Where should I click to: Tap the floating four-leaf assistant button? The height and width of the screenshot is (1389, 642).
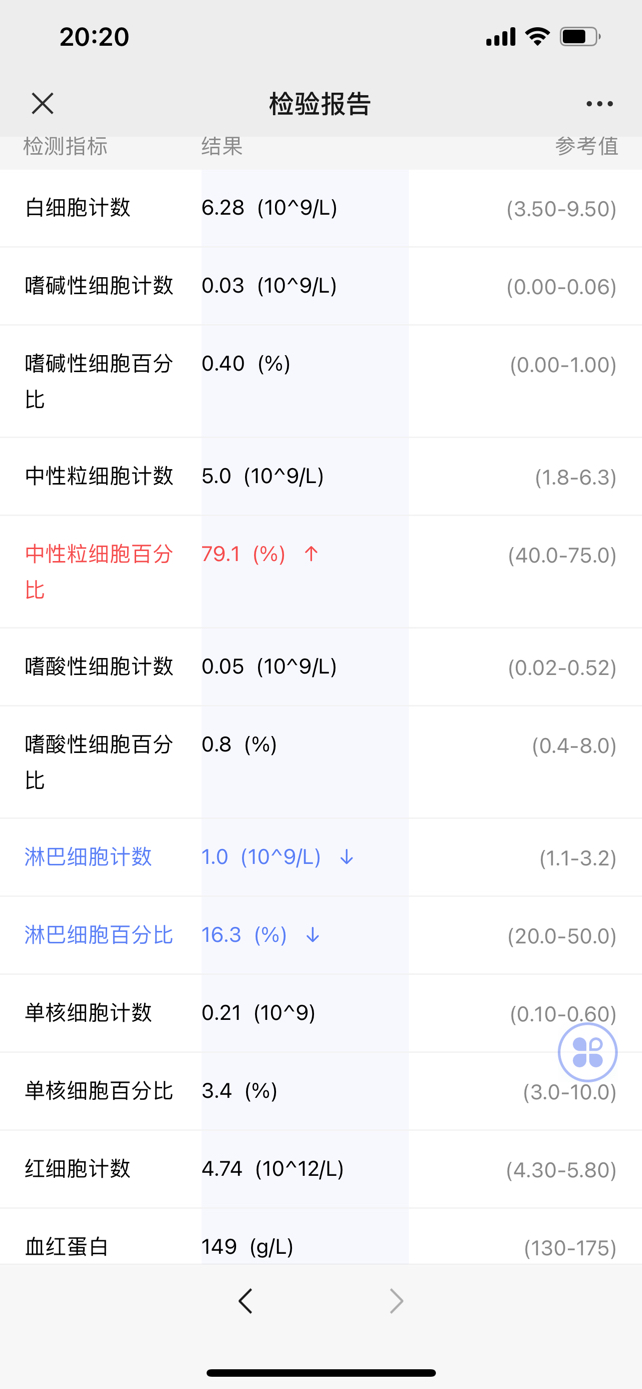pos(587,1052)
